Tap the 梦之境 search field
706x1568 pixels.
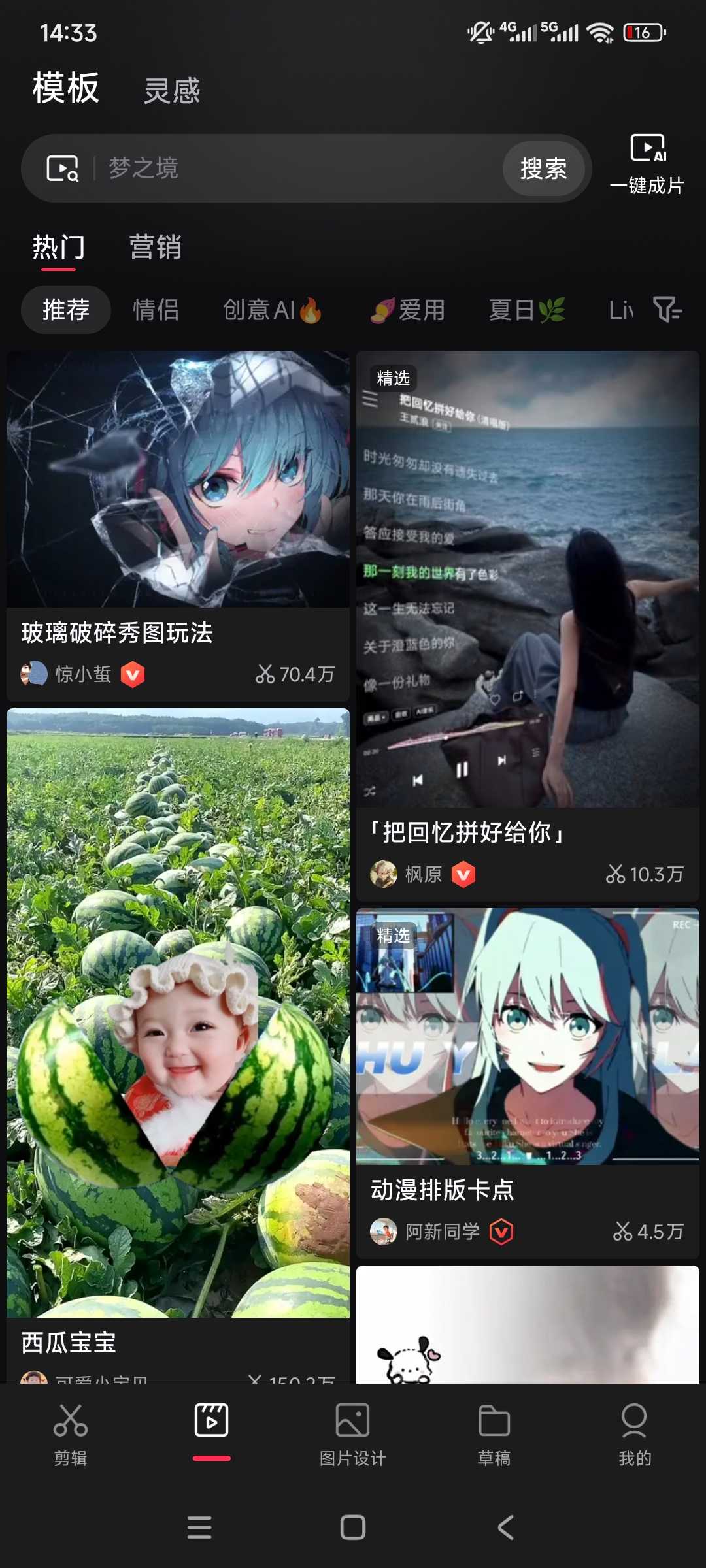click(x=294, y=169)
